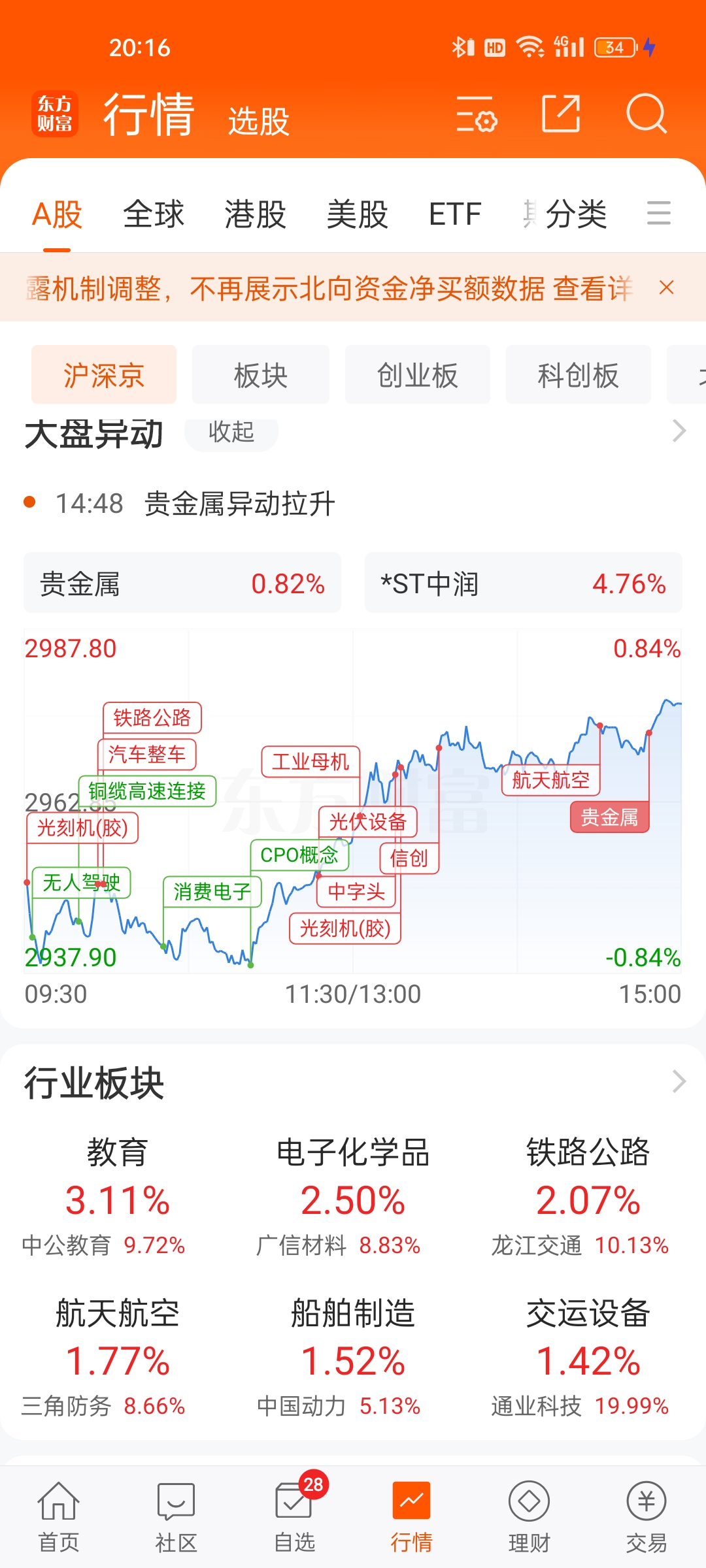Collapse 大盘异动 using 收起

[230, 433]
